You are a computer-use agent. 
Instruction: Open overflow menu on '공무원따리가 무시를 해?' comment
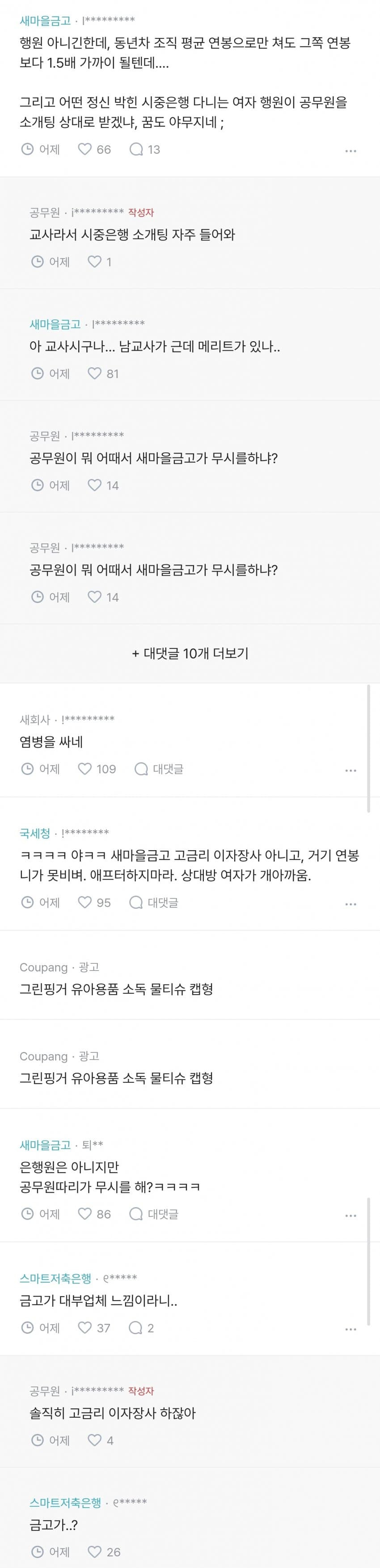pyautogui.click(x=350, y=1216)
